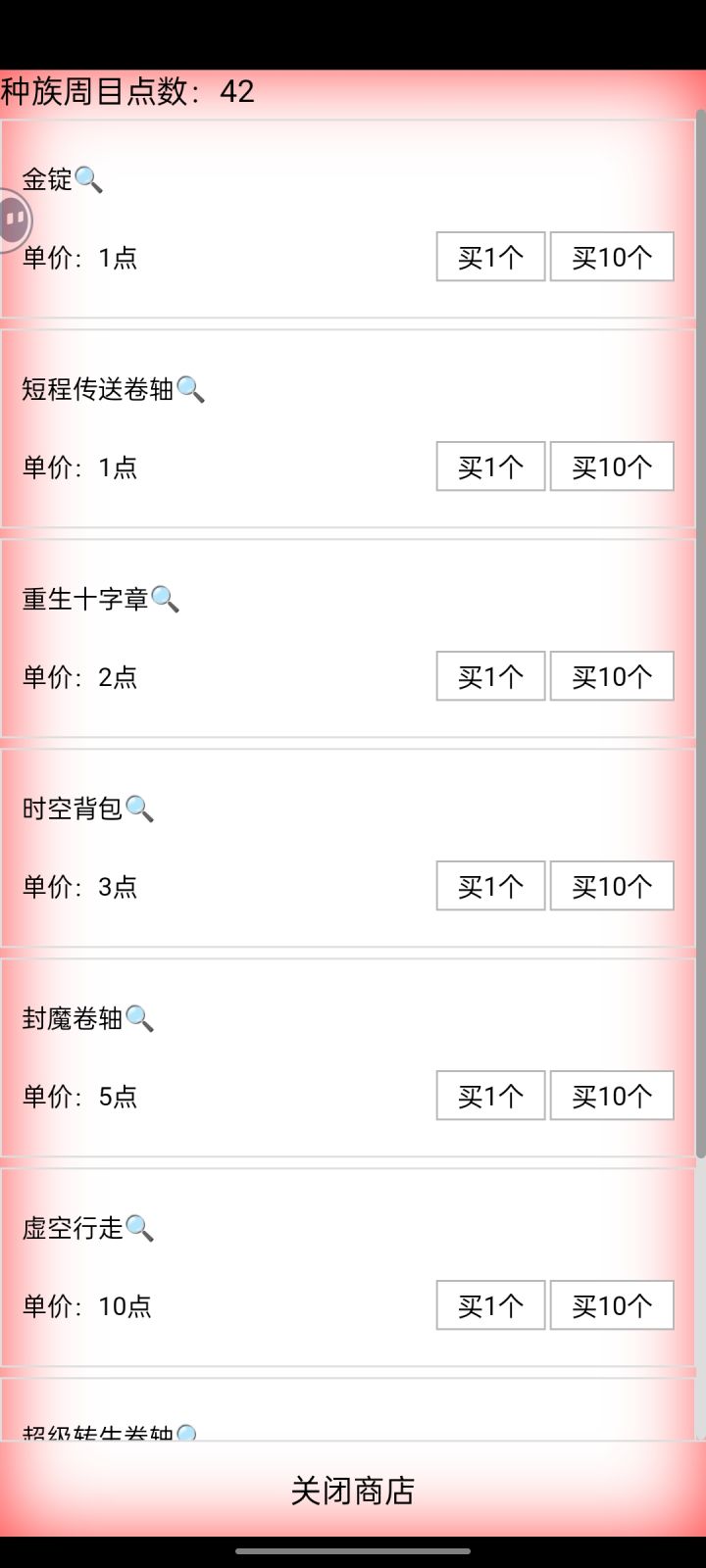Image resolution: width=706 pixels, height=1568 pixels.
Task: Tap 买10个 for 短程传送卷轴
Action: (x=612, y=466)
